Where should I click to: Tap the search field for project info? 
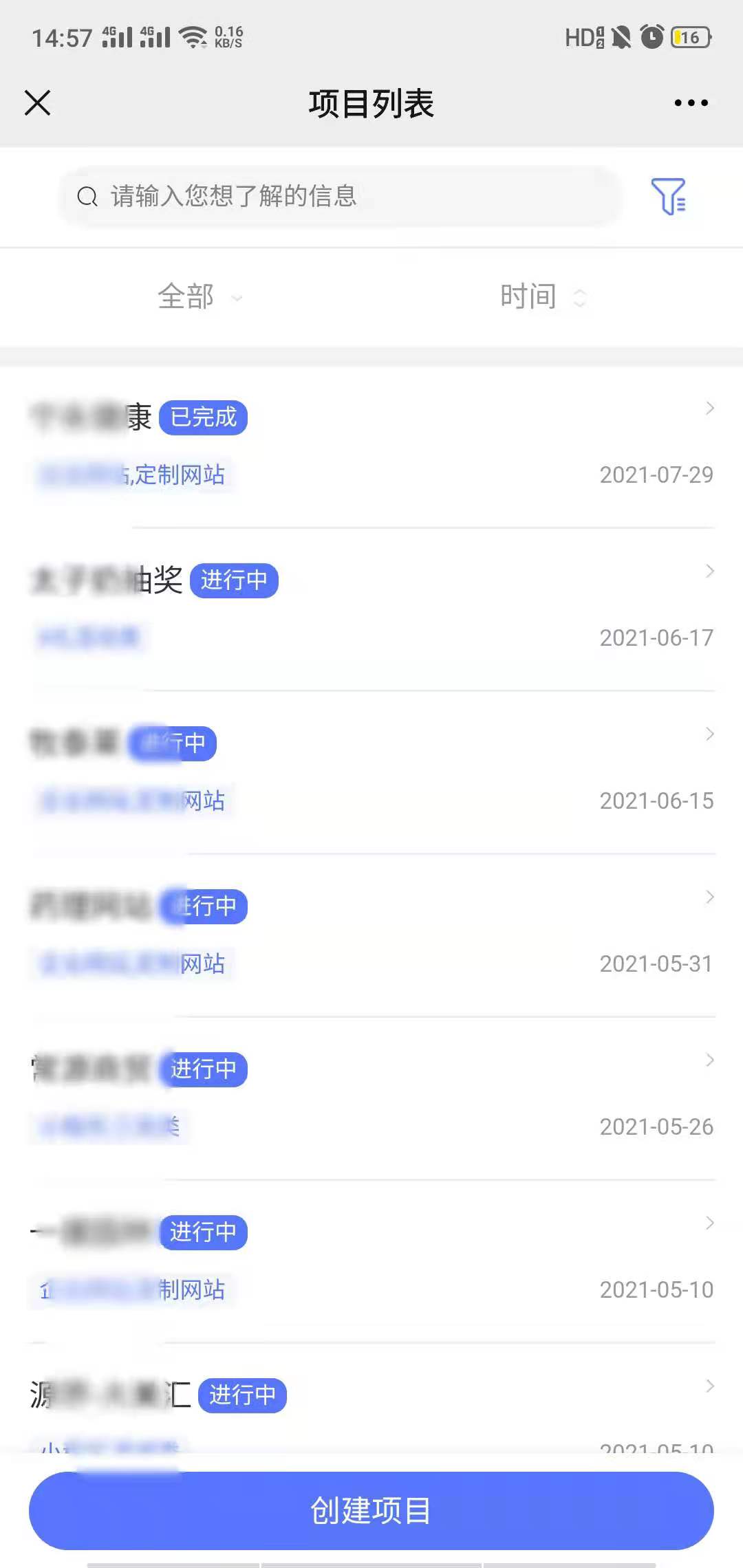[x=341, y=197]
